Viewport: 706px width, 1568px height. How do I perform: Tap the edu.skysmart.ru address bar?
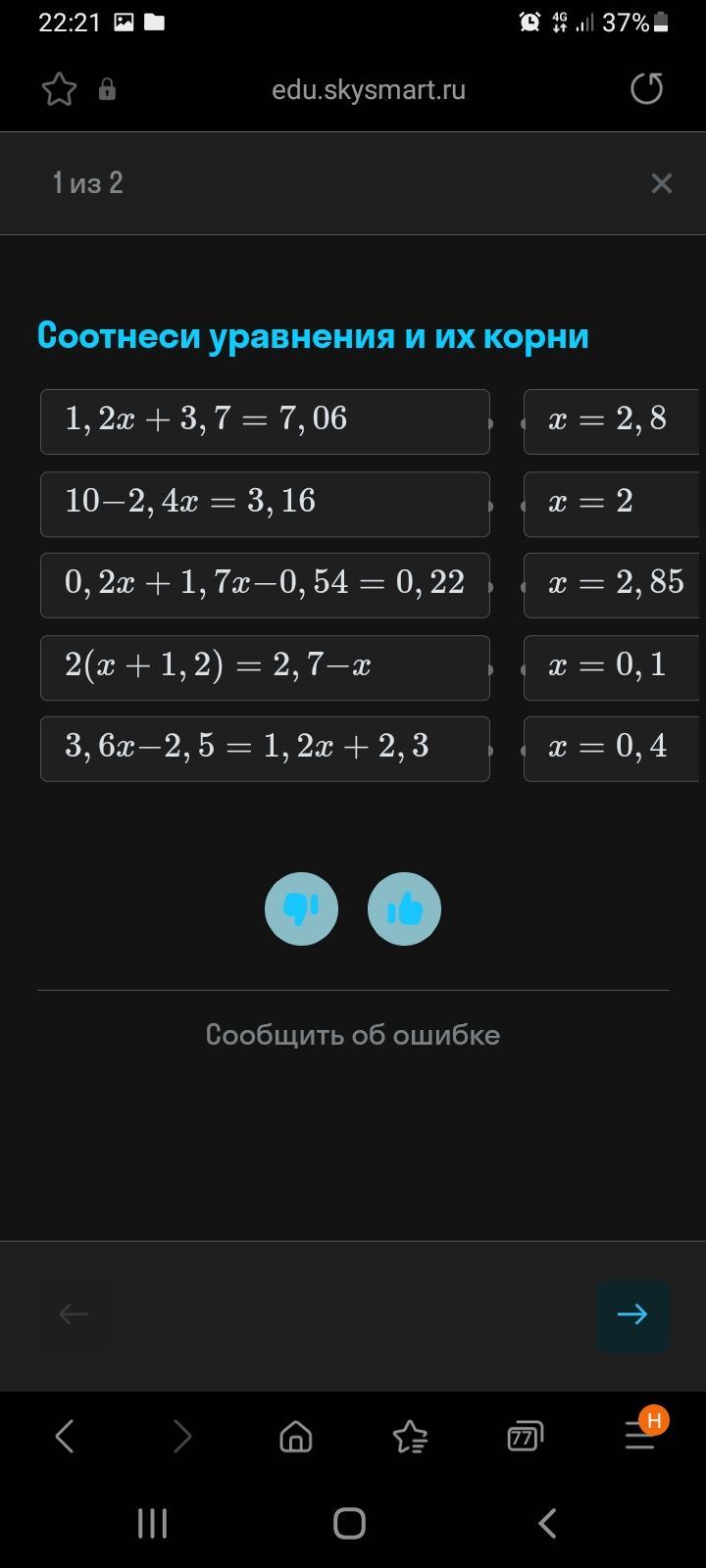pos(368,89)
